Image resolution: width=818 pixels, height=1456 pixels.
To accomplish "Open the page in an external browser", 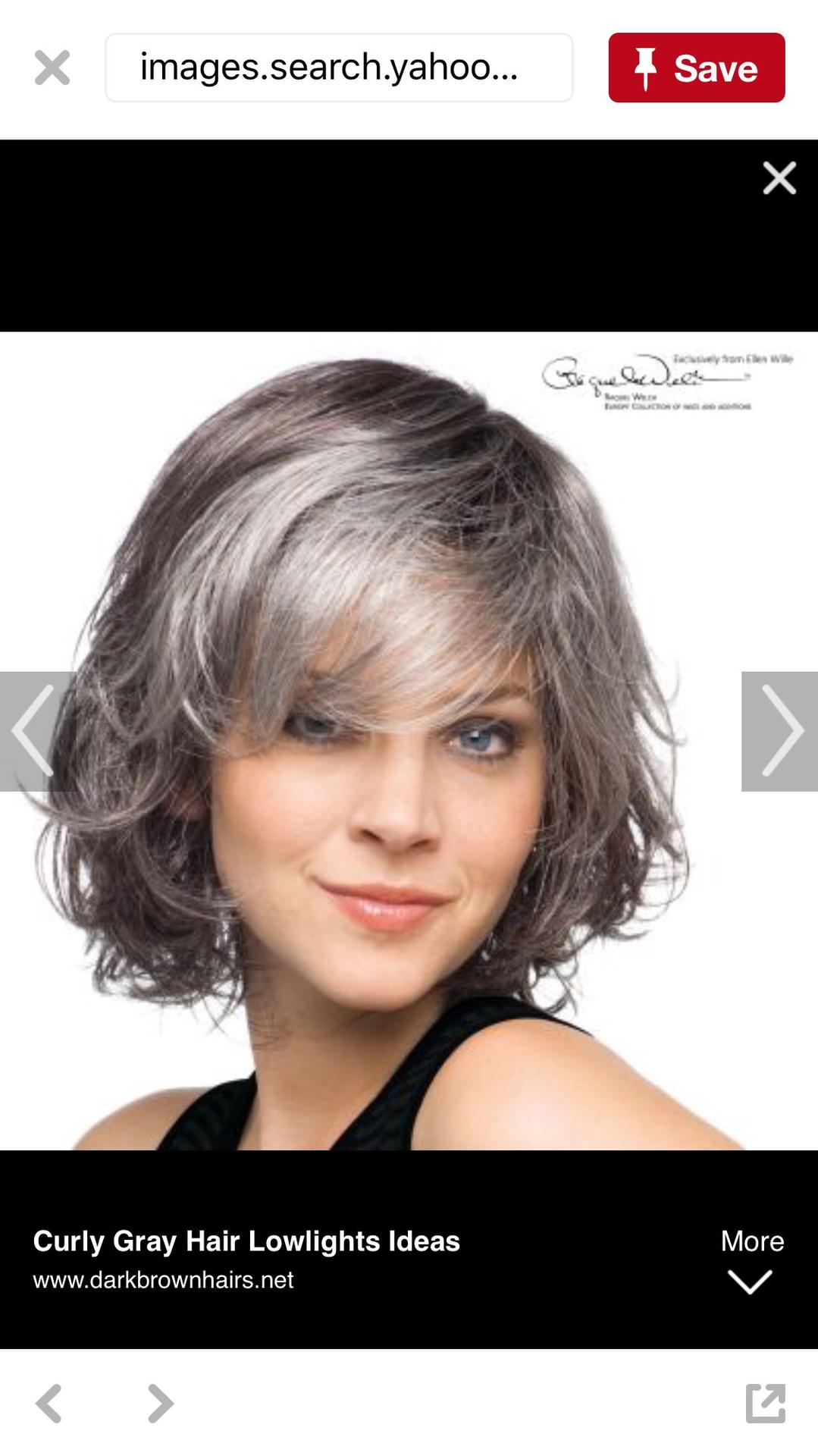I will pyautogui.click(x=766, y=1403).
